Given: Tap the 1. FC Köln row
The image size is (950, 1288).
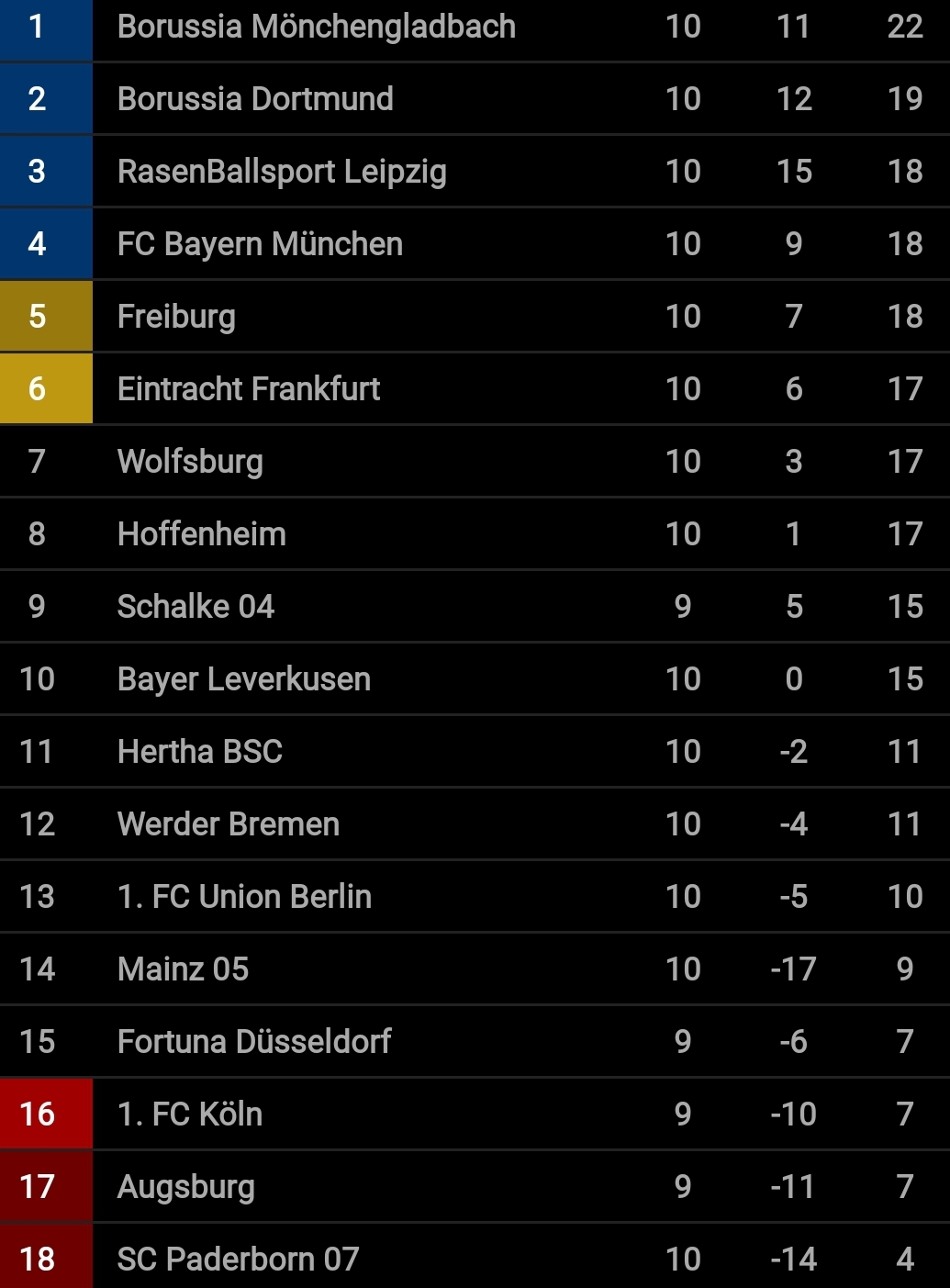Looking at the screenshot, I should coord(475,1114).
